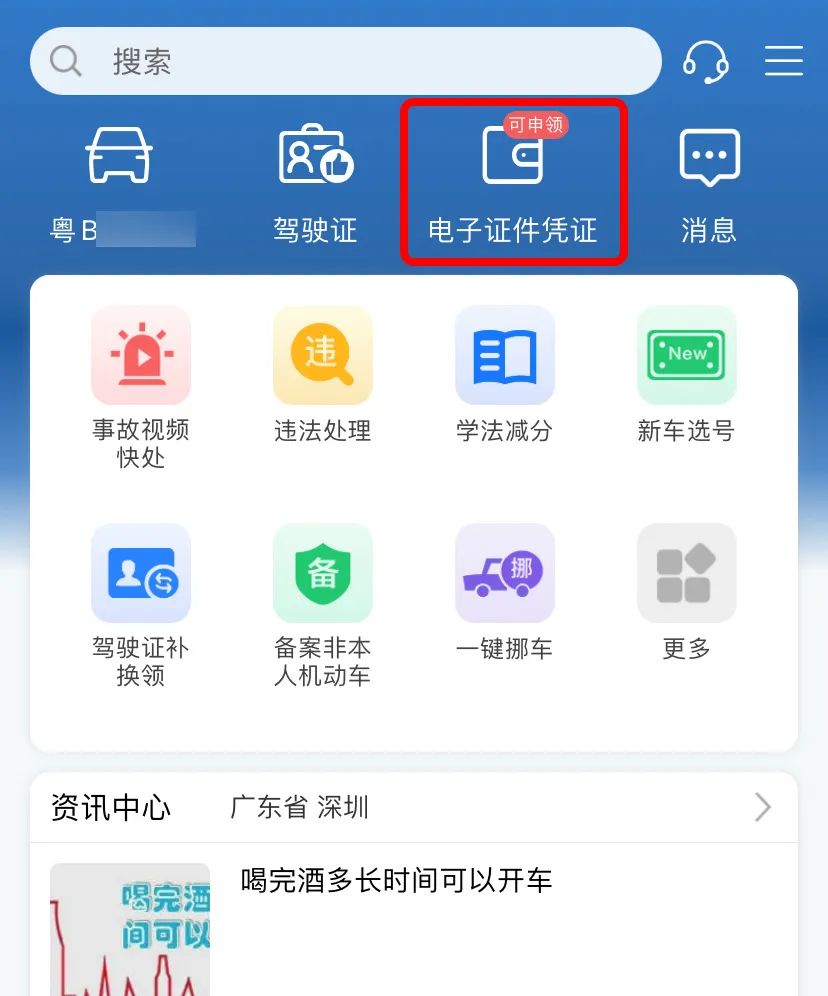Viewport: 828px width, 996px height.
Task: Expand 资讯中心 via the chevron
Action: [763, 807]
